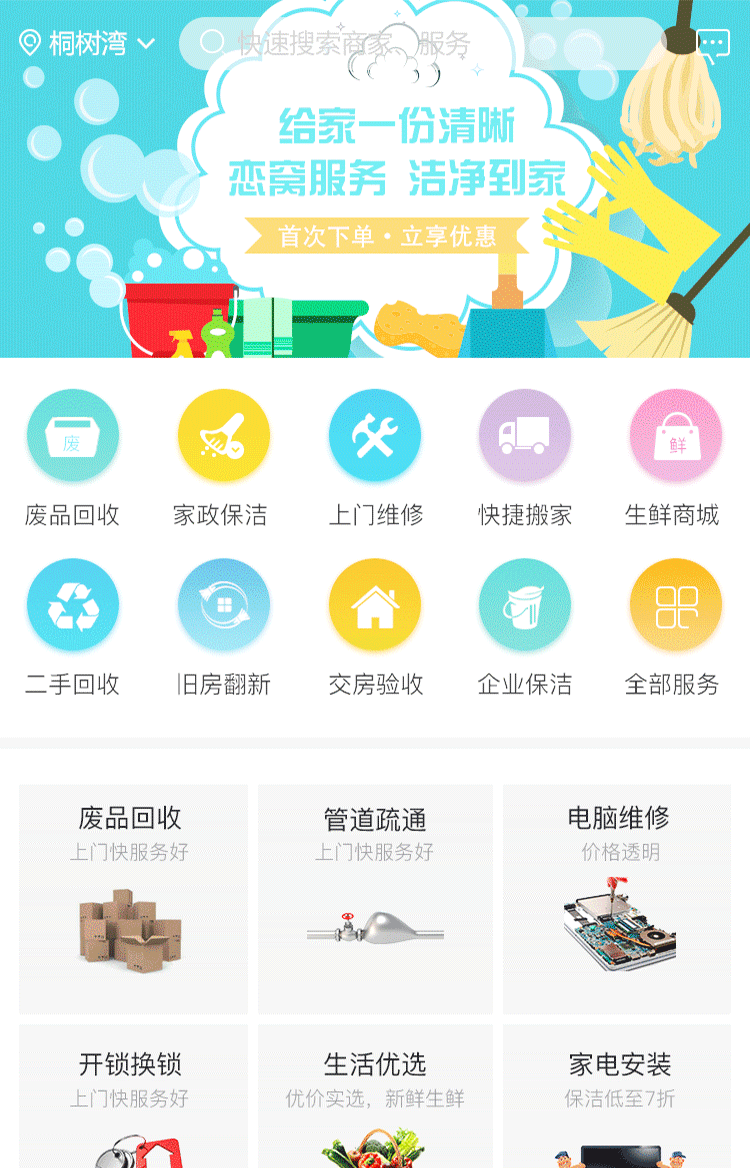Open the 废品回收 round icon
The image size is (750, 1168).
coord(73,436)
